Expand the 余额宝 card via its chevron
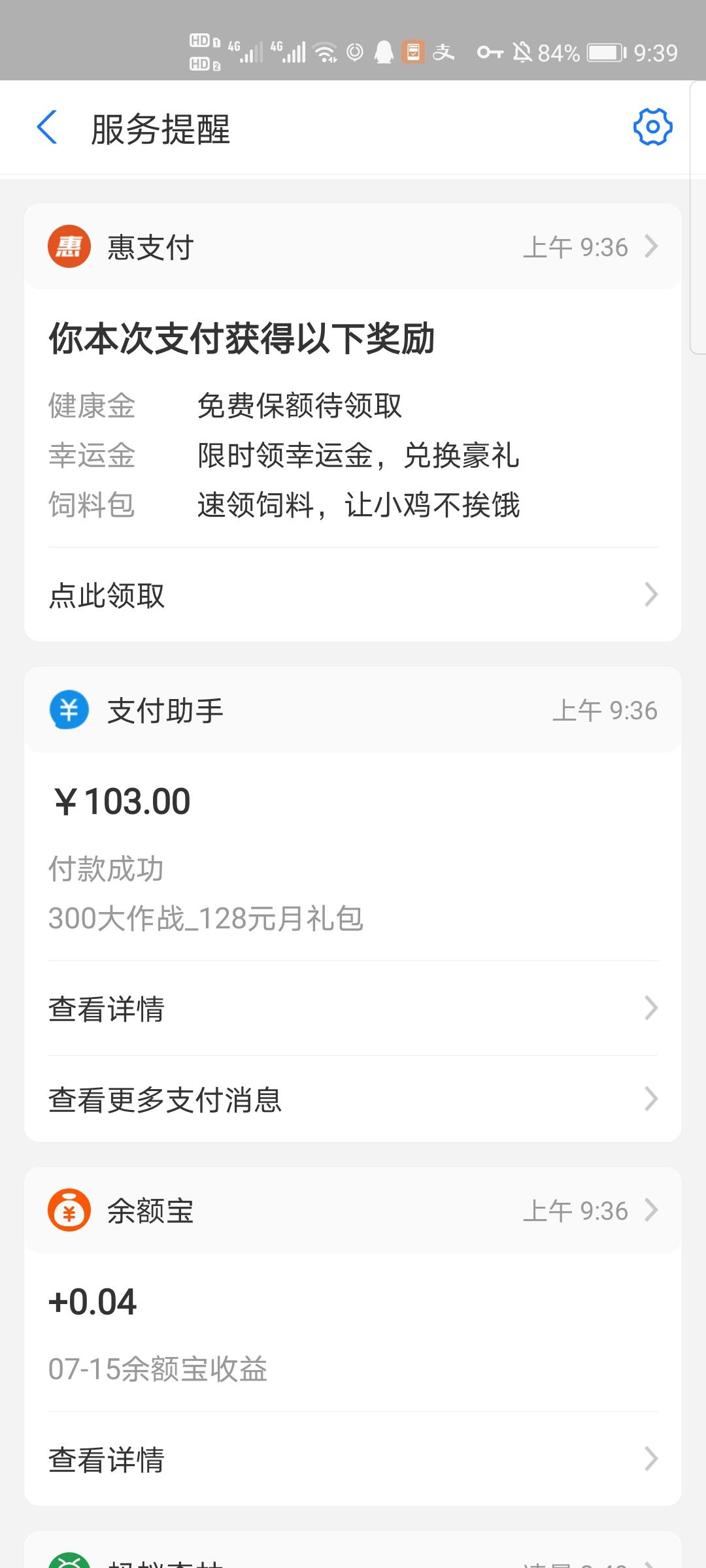Image resolution: width=706 pixels, height=1568 pixels. 650,1211
